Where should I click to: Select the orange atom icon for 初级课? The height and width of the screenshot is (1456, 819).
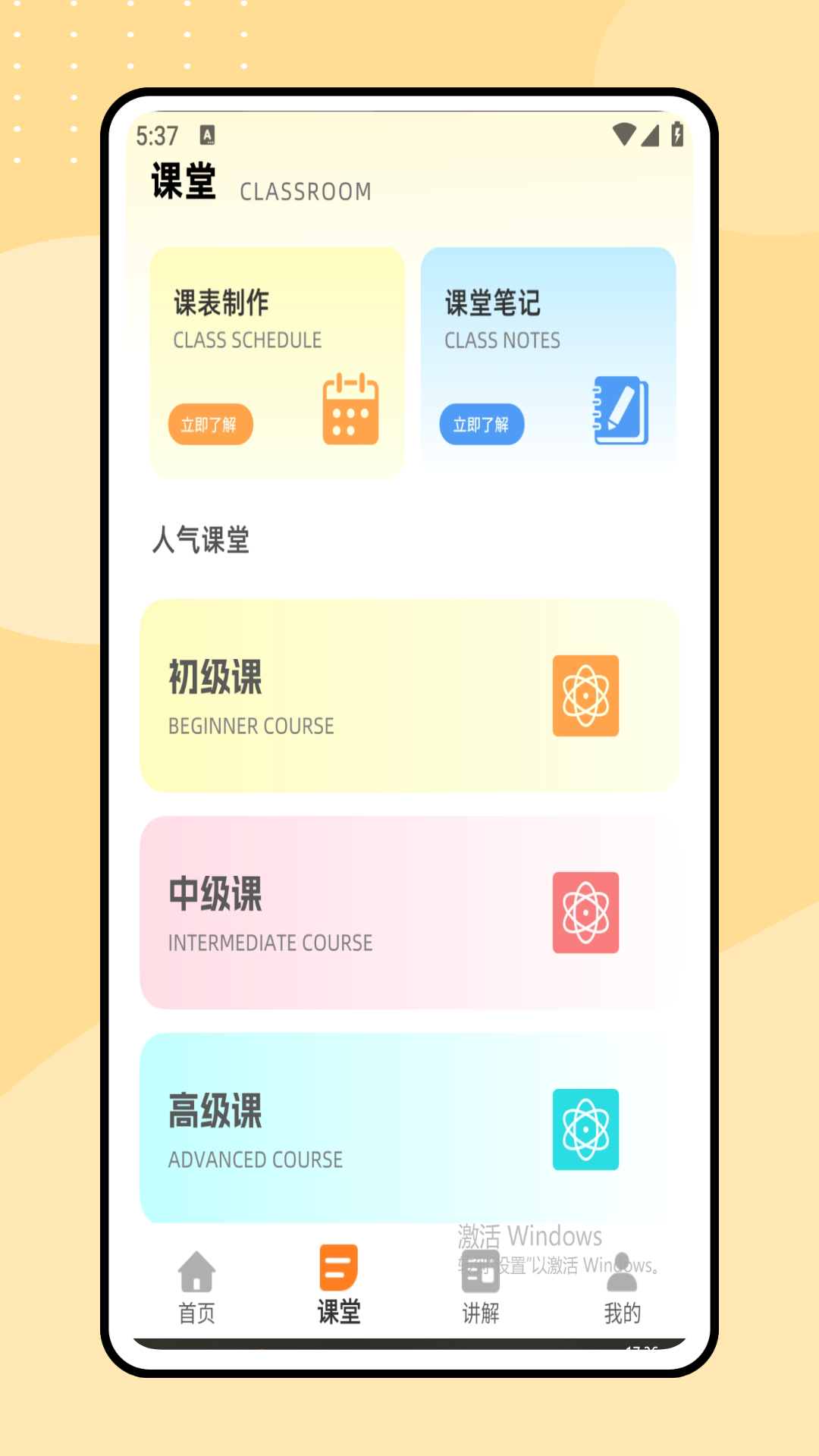(585, 695)
